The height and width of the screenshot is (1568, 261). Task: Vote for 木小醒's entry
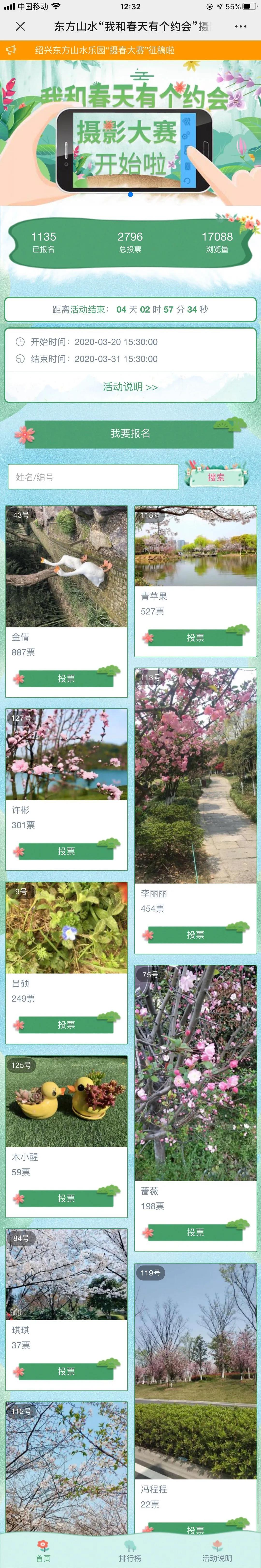coord(66,1198)
